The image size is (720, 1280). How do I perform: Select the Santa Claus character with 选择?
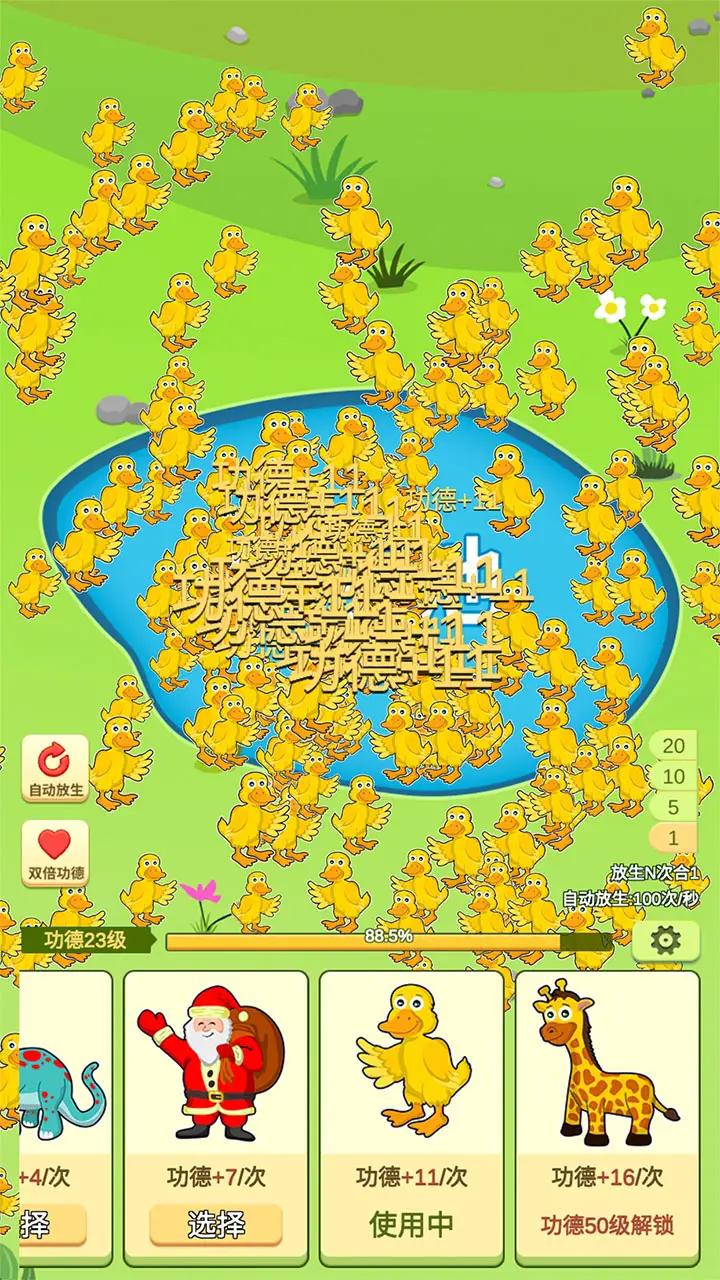216,1224
